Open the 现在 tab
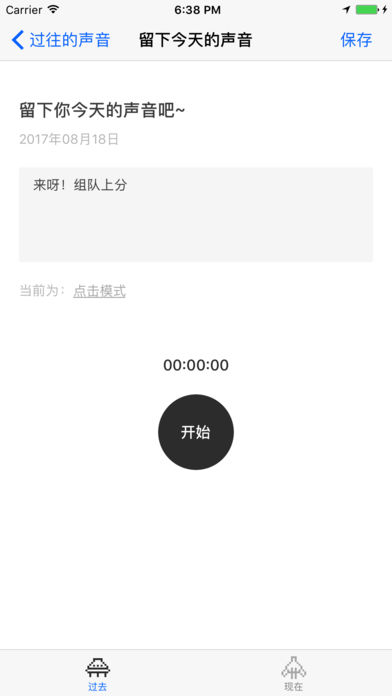The height and width of the screenshot is (696, 392). pyautogui.click(x=293, y=674)
